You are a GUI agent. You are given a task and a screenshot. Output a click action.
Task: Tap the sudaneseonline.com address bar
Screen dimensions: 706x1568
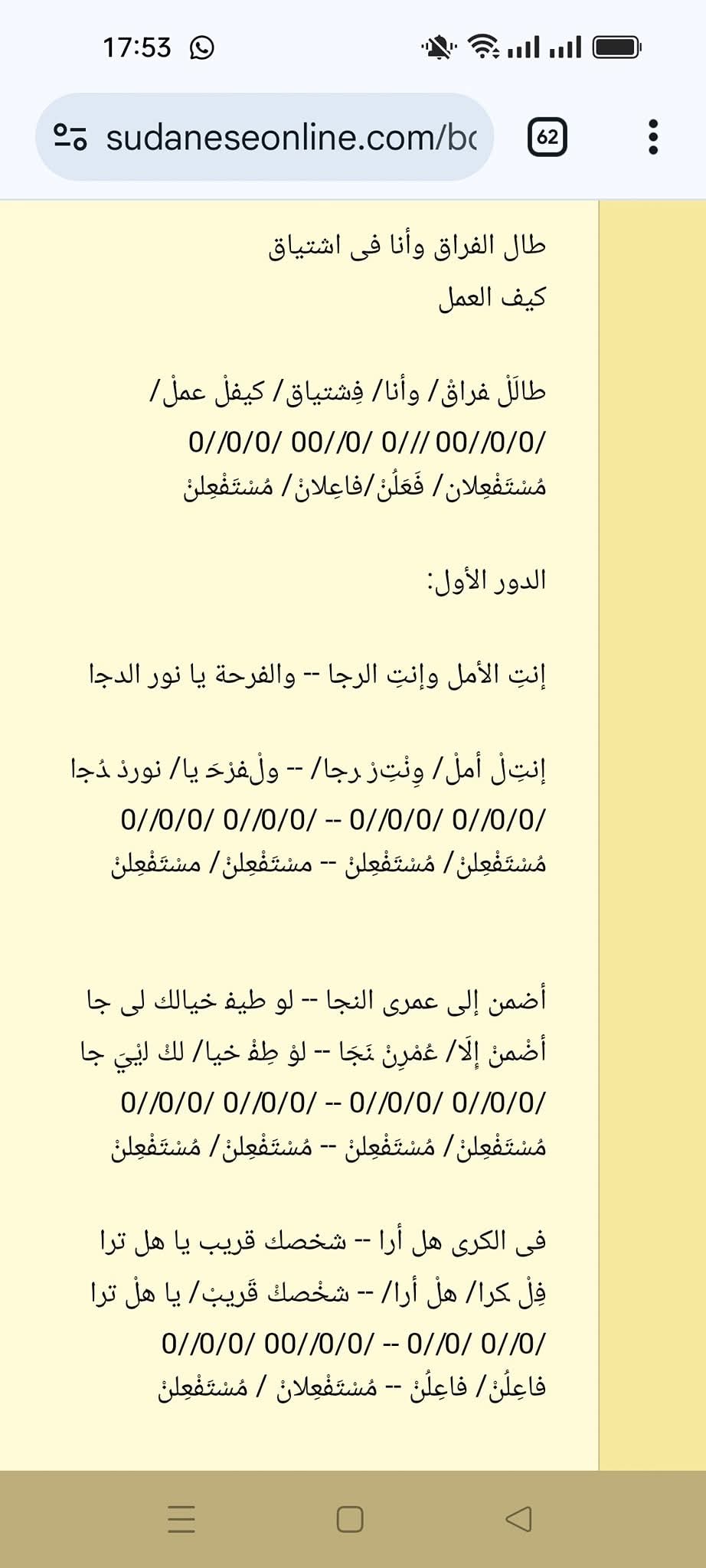coord(291,138)
